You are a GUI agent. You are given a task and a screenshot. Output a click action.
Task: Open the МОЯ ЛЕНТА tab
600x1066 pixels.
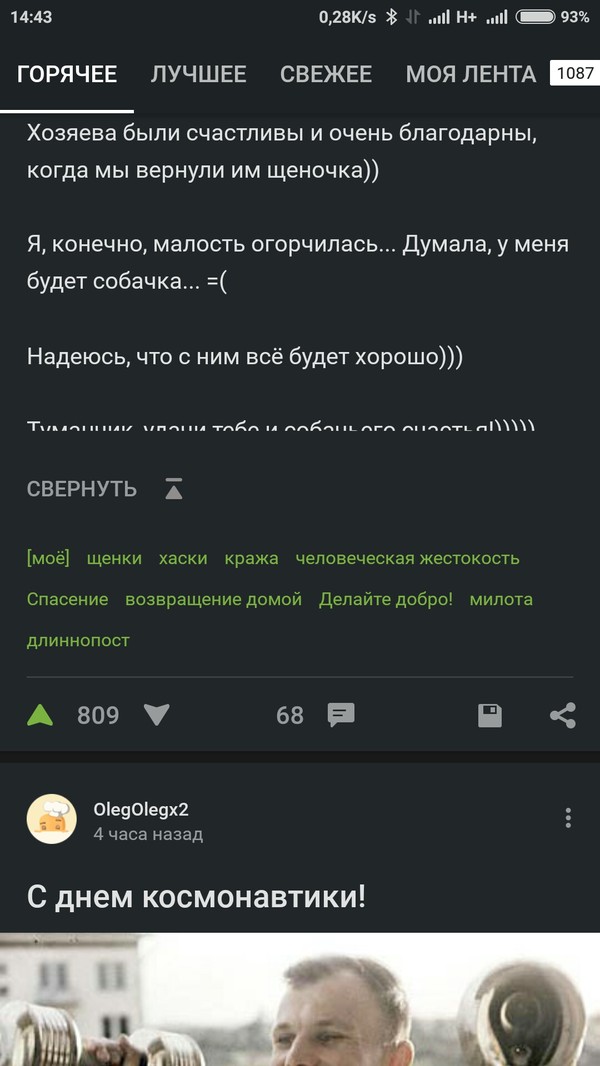tap(471, 74)
